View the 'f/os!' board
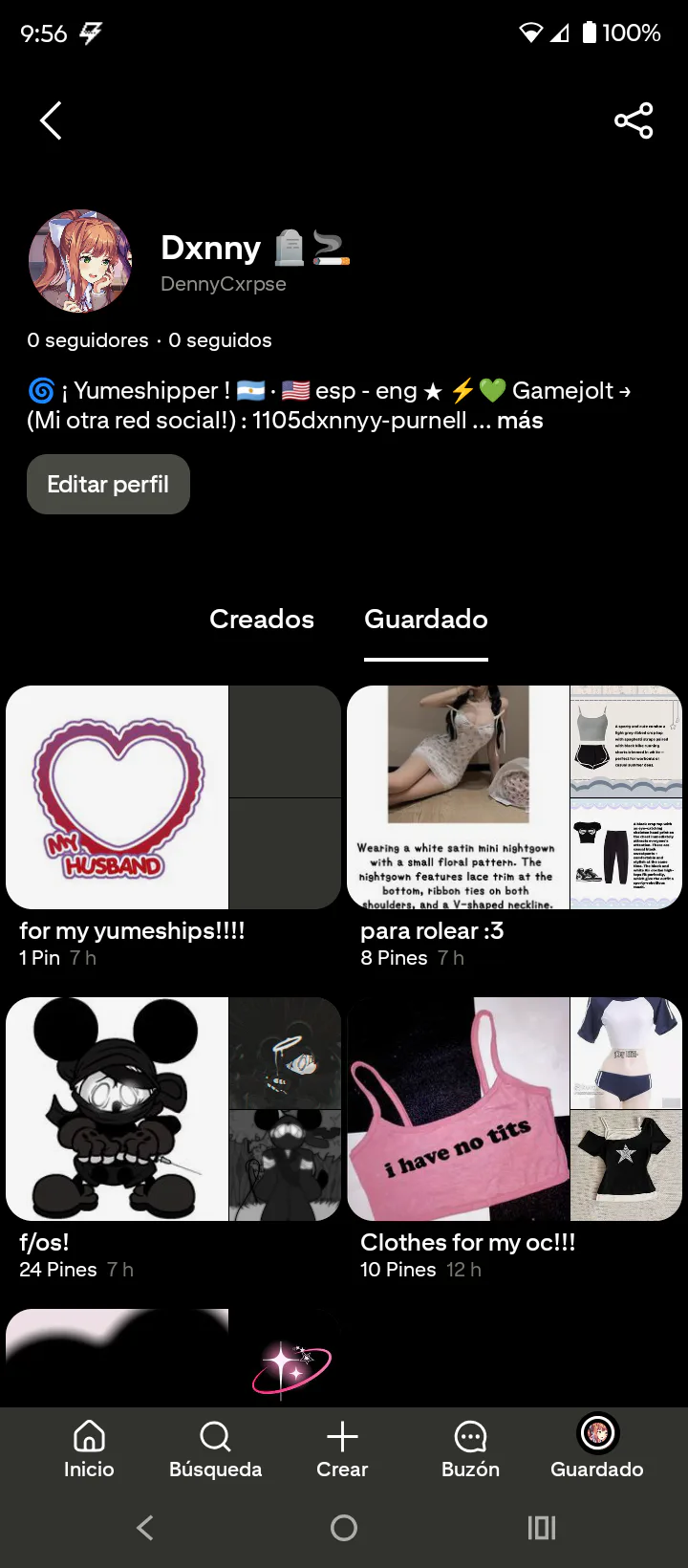The image size is (688, 1568). pos(173,1109)
